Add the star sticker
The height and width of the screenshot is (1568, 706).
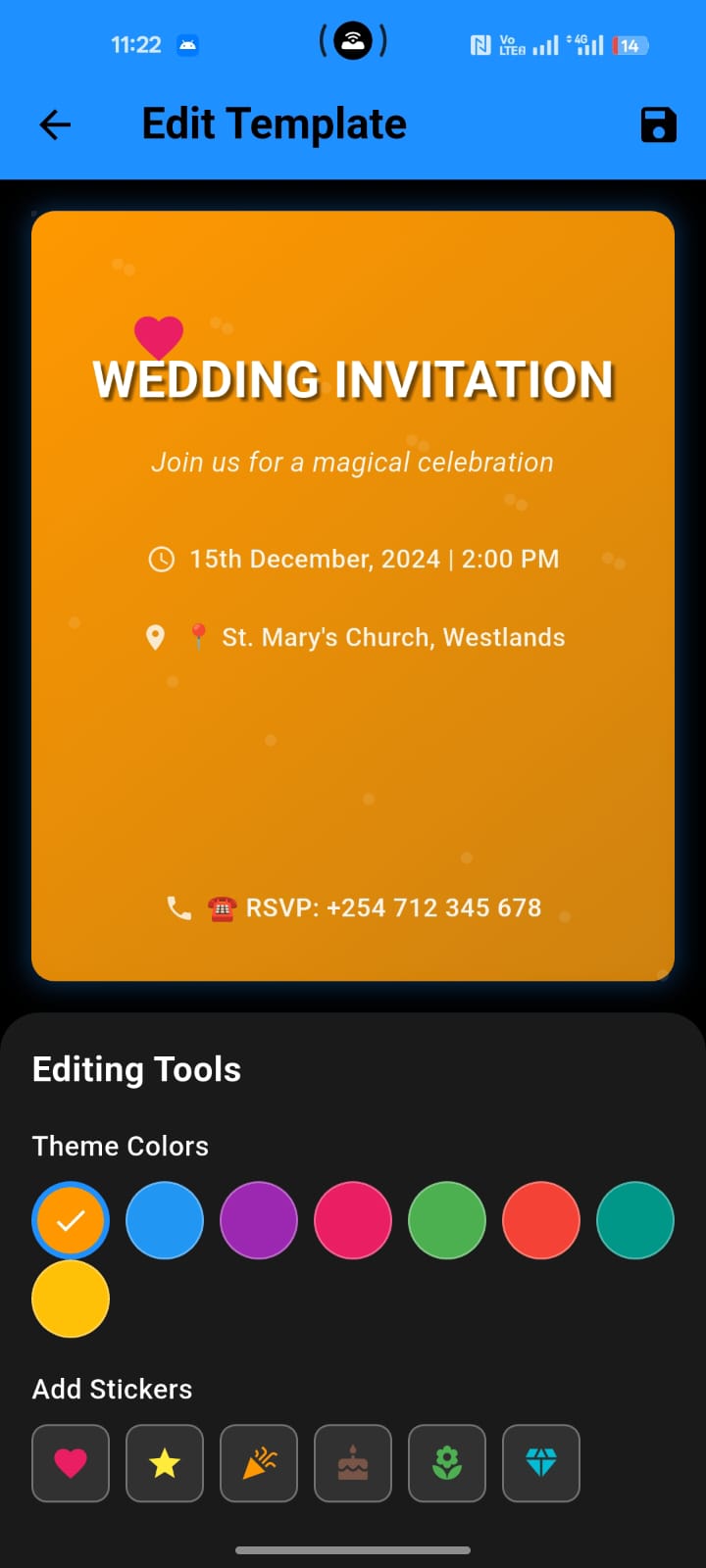(x=165, y=1463)
